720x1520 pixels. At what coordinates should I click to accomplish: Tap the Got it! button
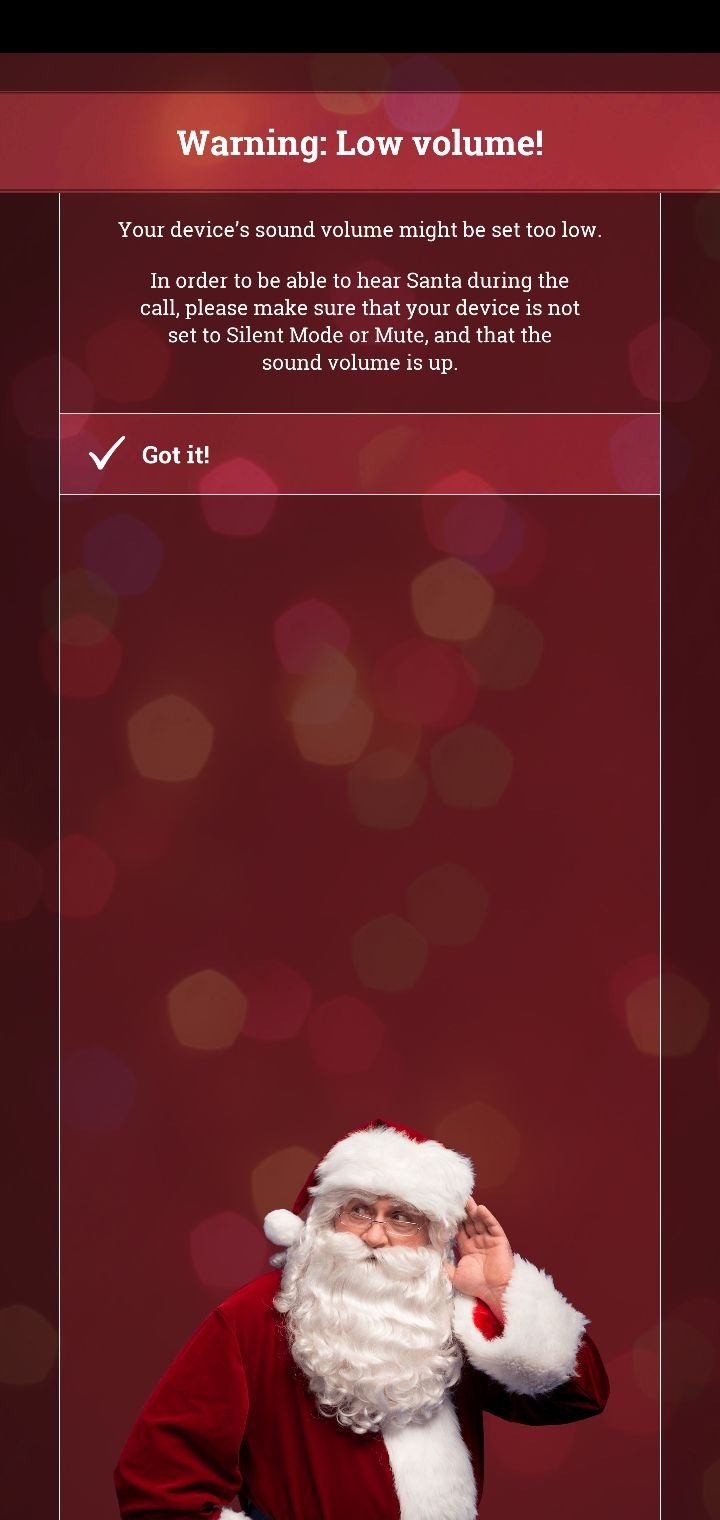(360, 454)
